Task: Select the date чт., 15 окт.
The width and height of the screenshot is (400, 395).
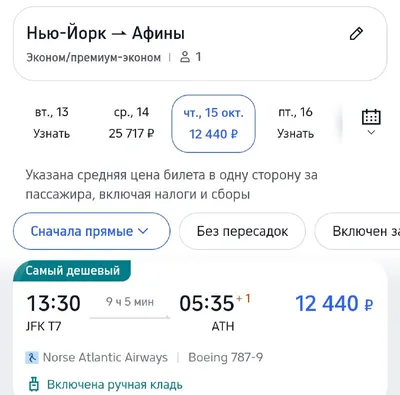Action: tap(213, 124)
